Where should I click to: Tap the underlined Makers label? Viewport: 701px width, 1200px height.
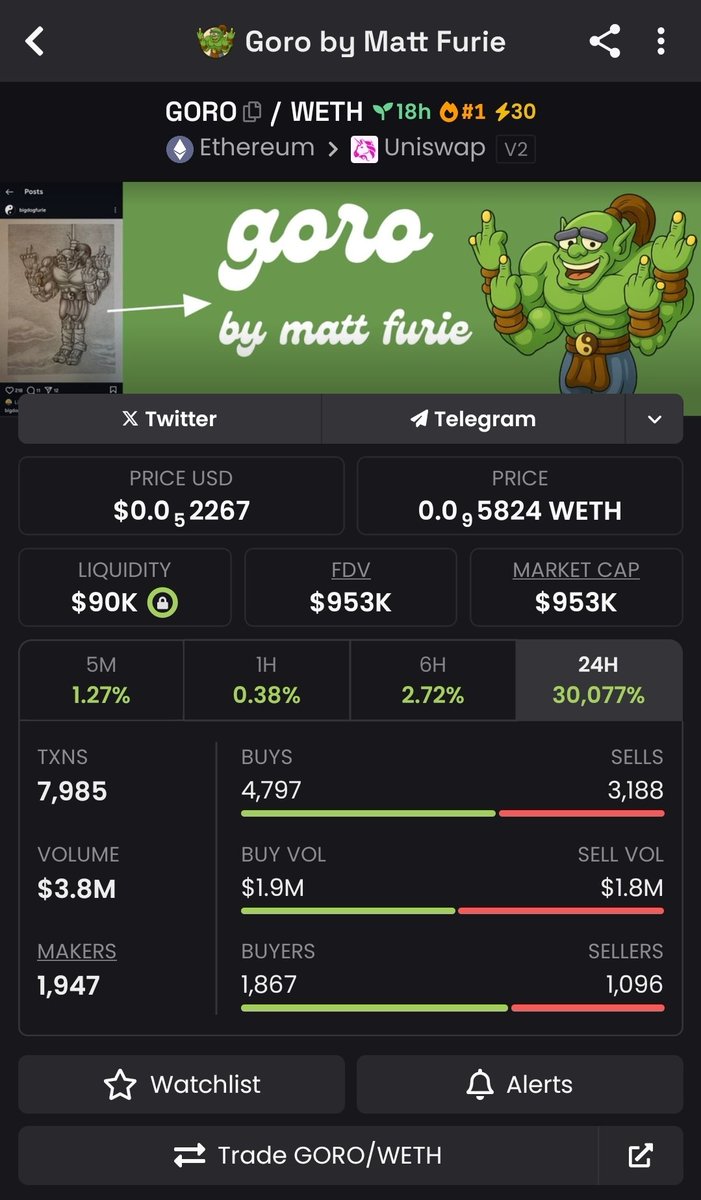pos(77,951)
